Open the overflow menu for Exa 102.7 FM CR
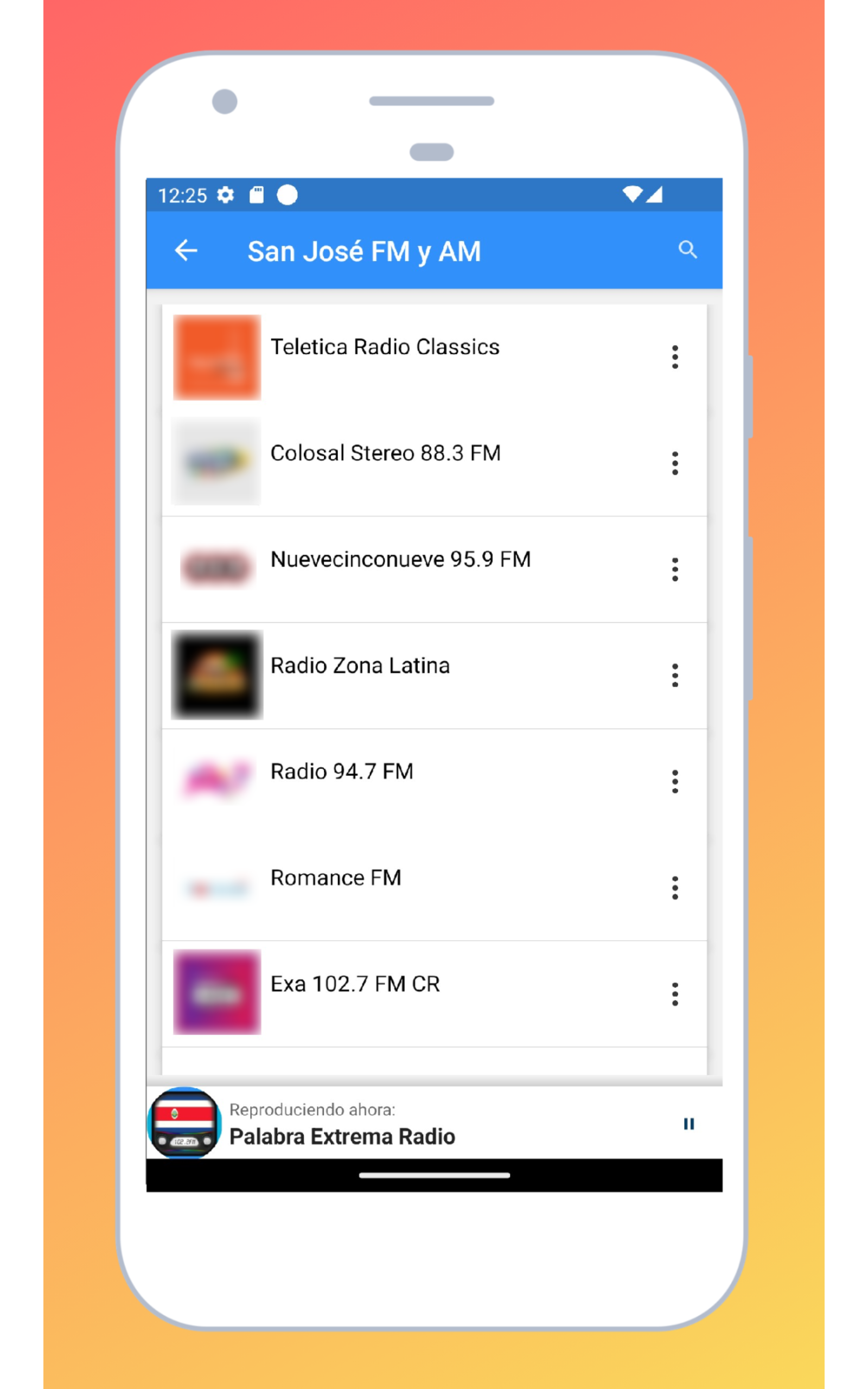This screenshot has width=868, height=1389. coord(675,993)
